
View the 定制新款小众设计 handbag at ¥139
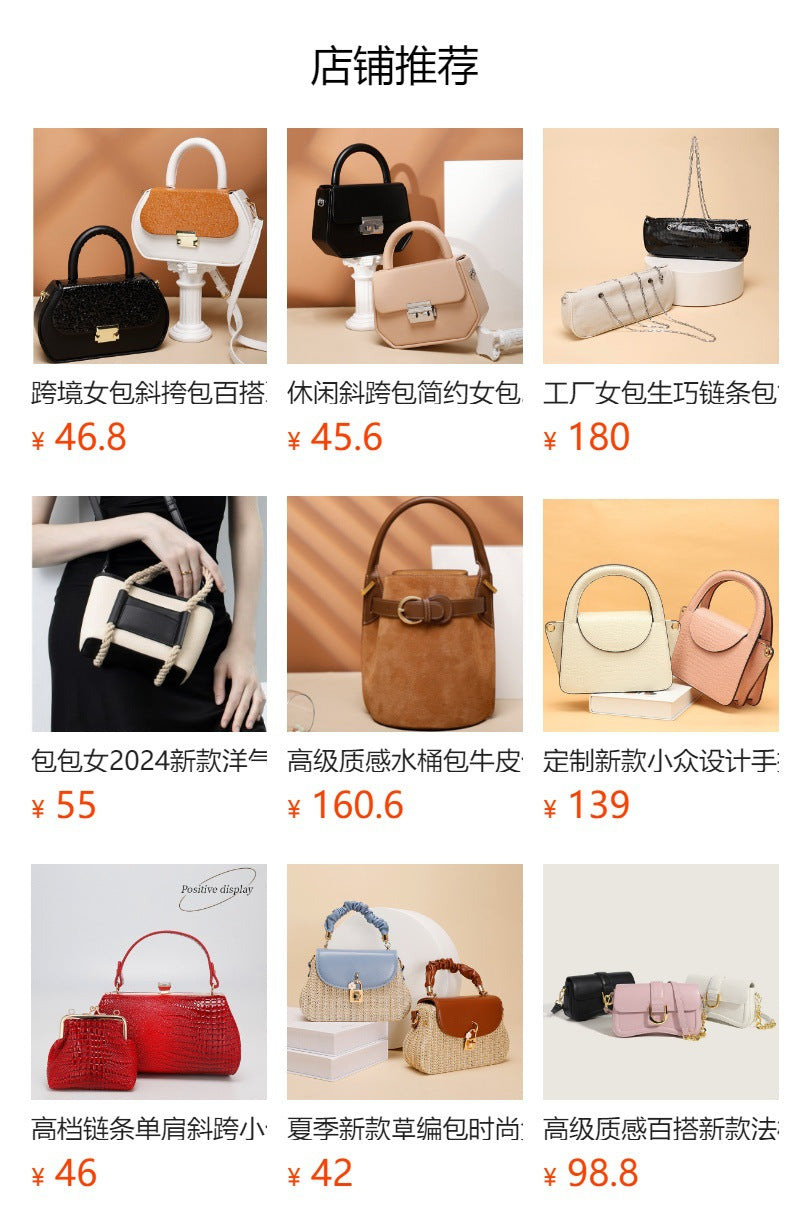[x=660, y=614]
